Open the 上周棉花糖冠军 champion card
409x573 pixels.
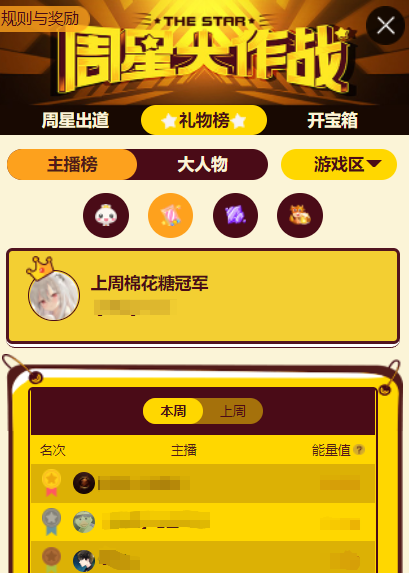pos(203,296)
